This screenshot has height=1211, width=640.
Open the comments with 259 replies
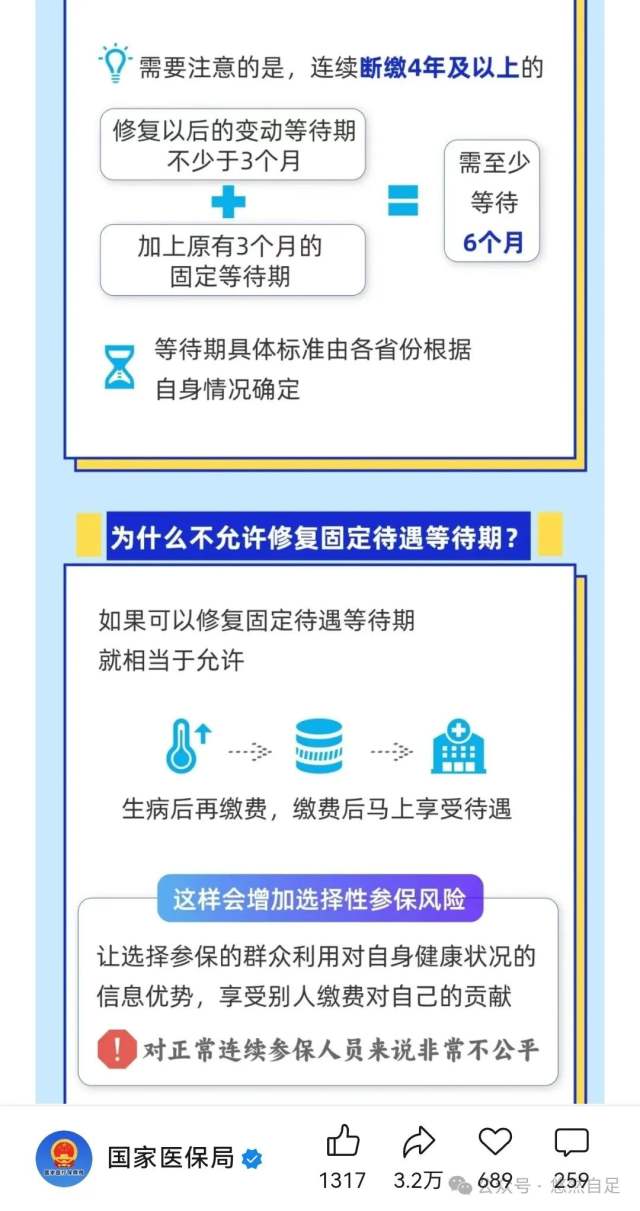pos(571,1142)
